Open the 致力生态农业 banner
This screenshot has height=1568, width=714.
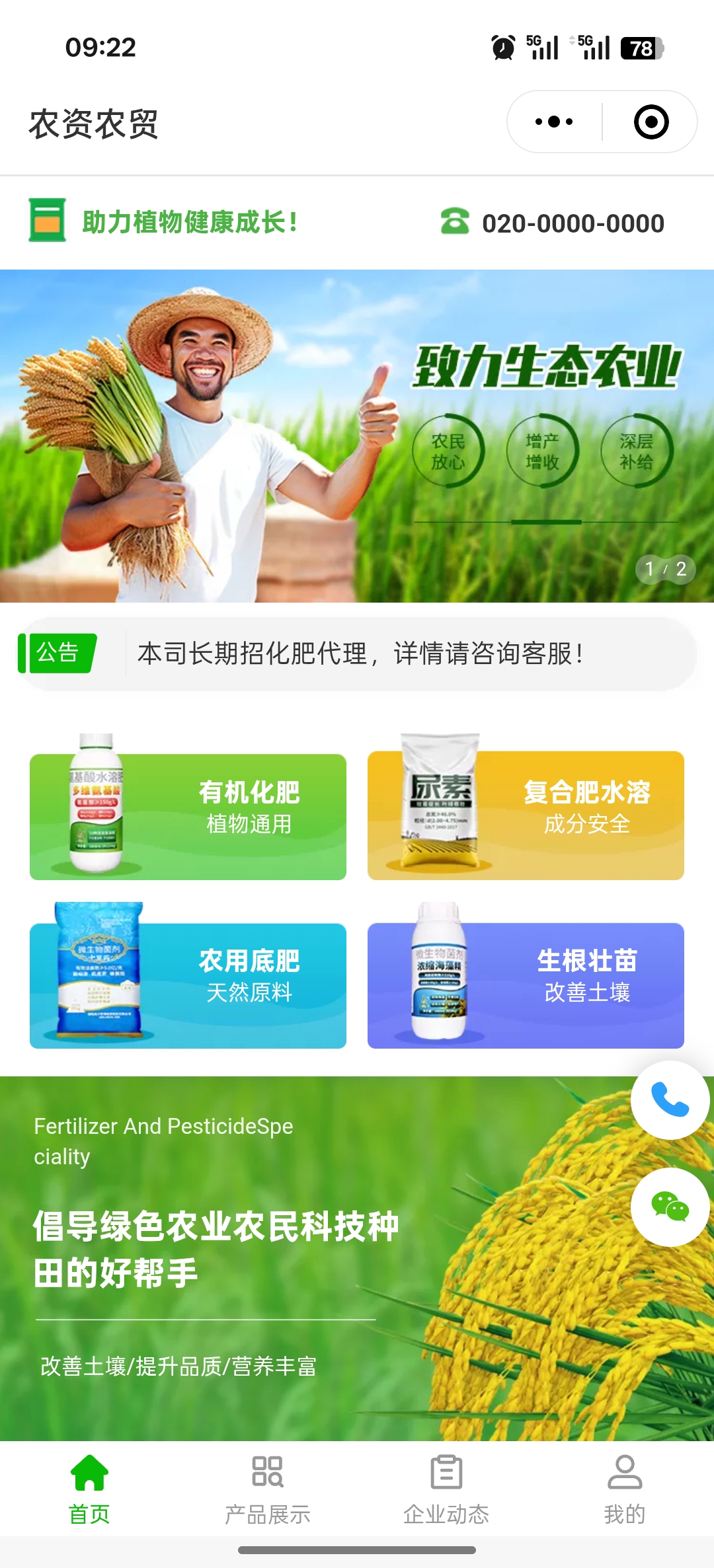(357, 436)
